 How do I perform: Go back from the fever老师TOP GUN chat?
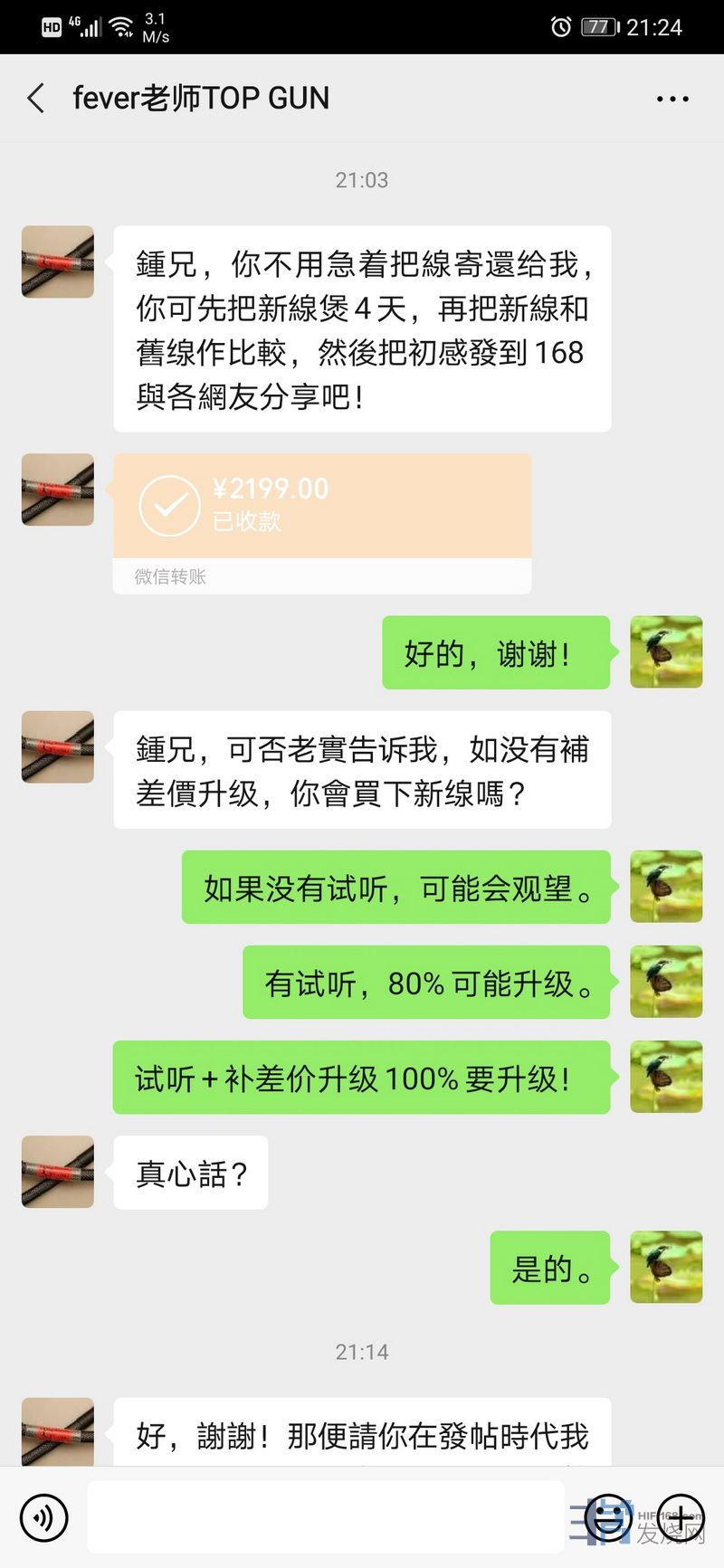(x=36, y=98)
